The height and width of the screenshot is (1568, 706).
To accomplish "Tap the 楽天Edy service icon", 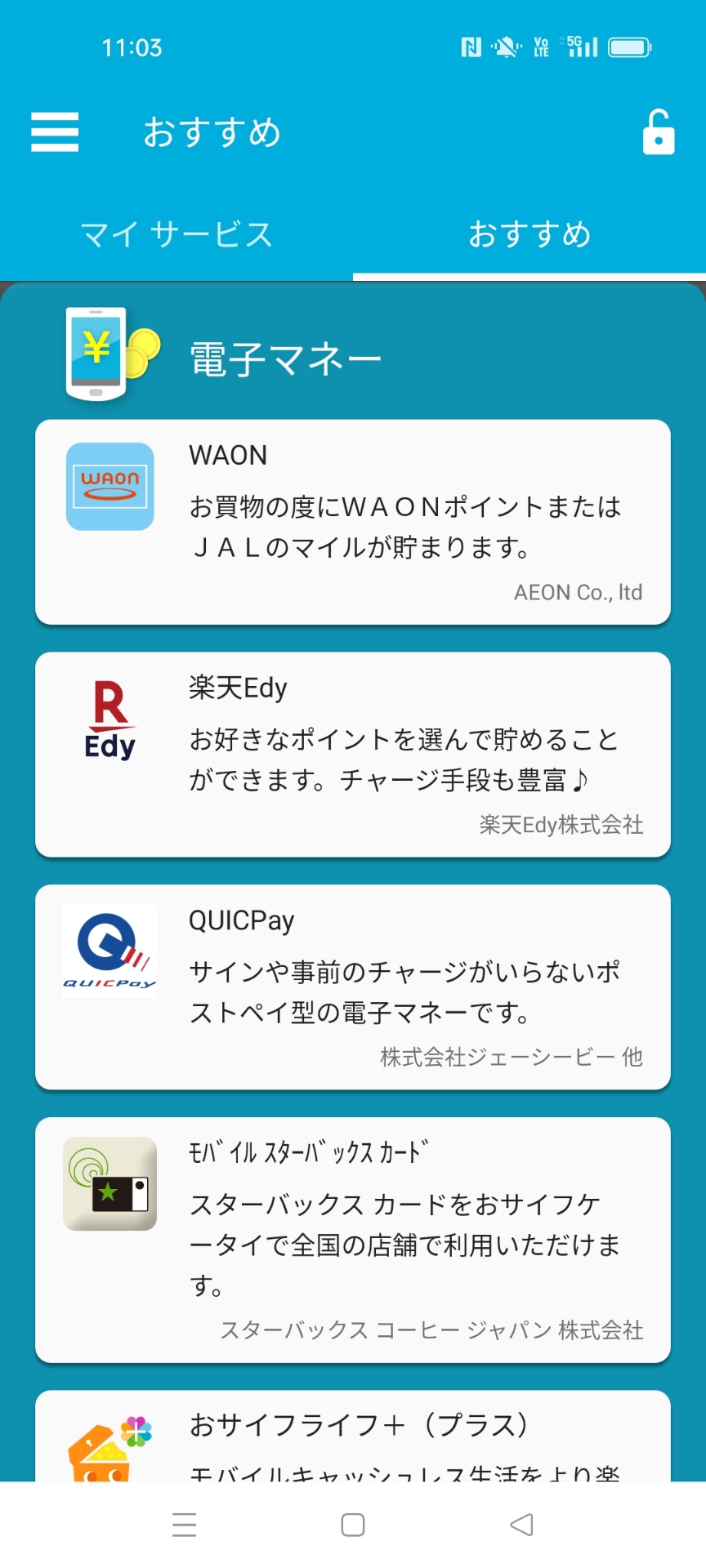I will pos(109,717).
